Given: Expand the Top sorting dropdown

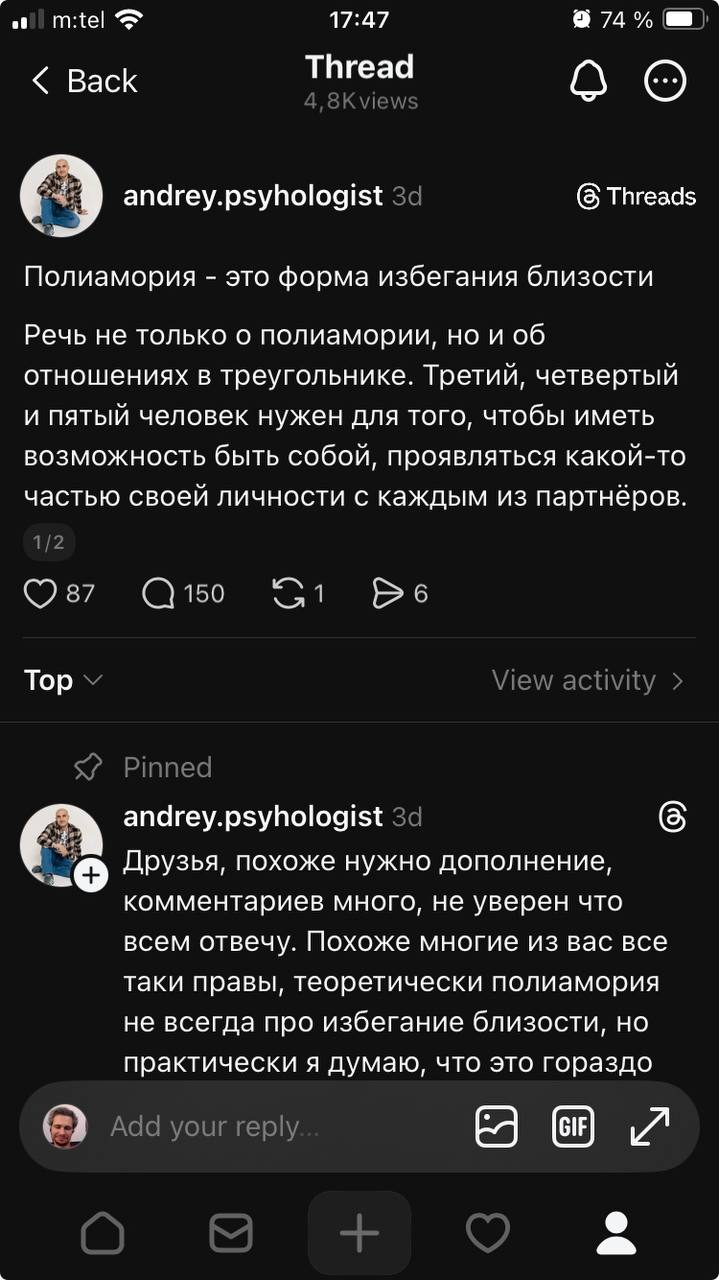Looking at the screenshot, I should pos(63,681).
